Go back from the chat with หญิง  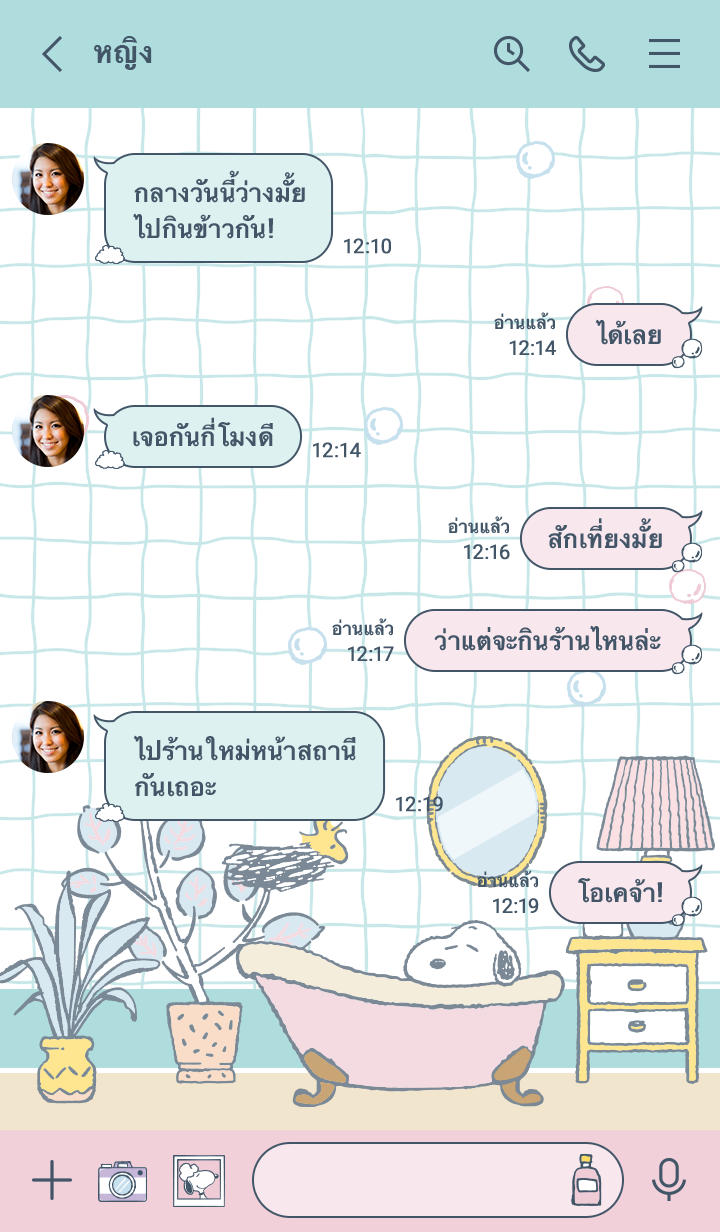[52, 54]
